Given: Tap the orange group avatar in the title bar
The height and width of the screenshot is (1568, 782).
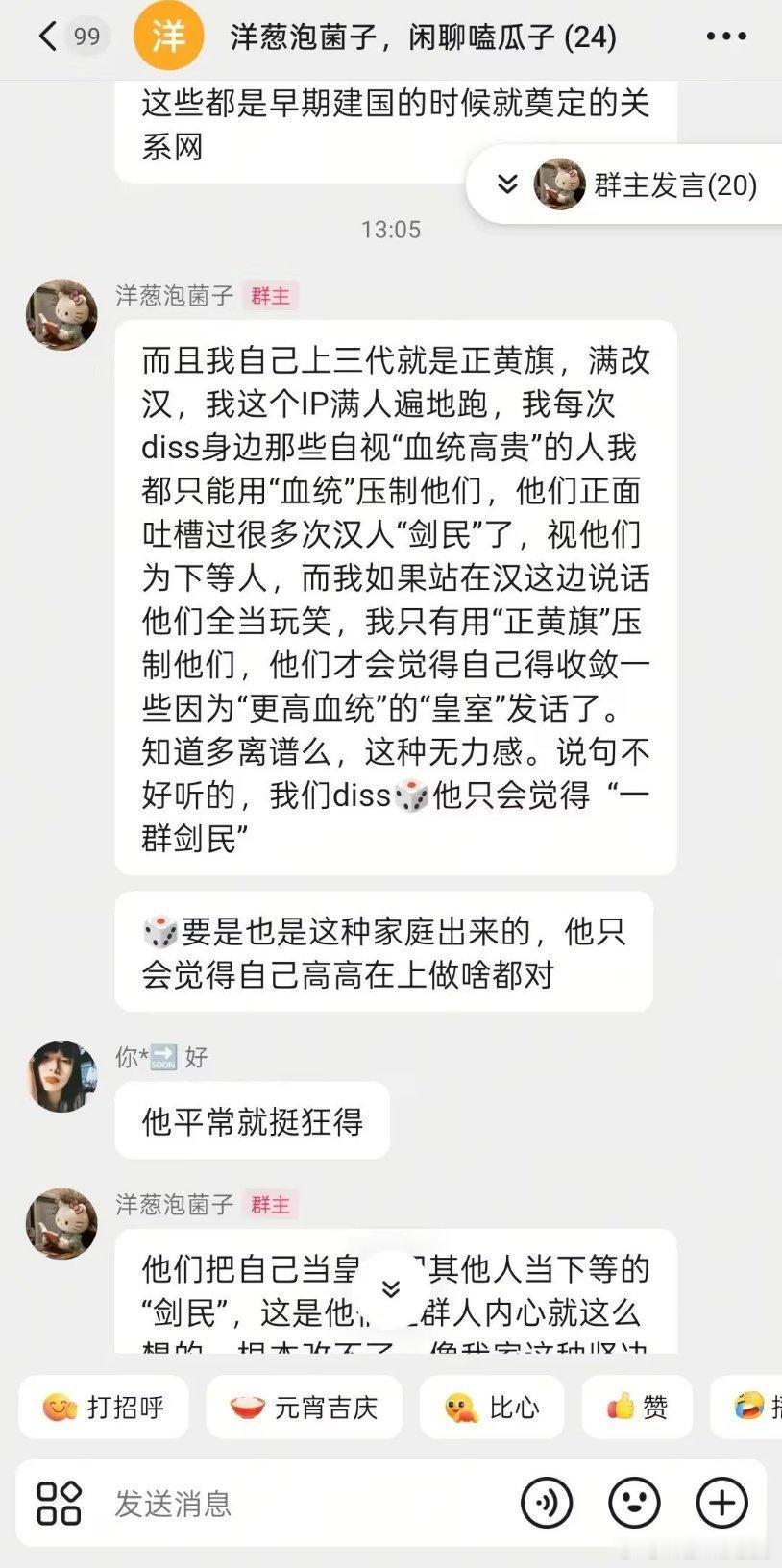Looking at the screenshot, I should click(169, 35).
